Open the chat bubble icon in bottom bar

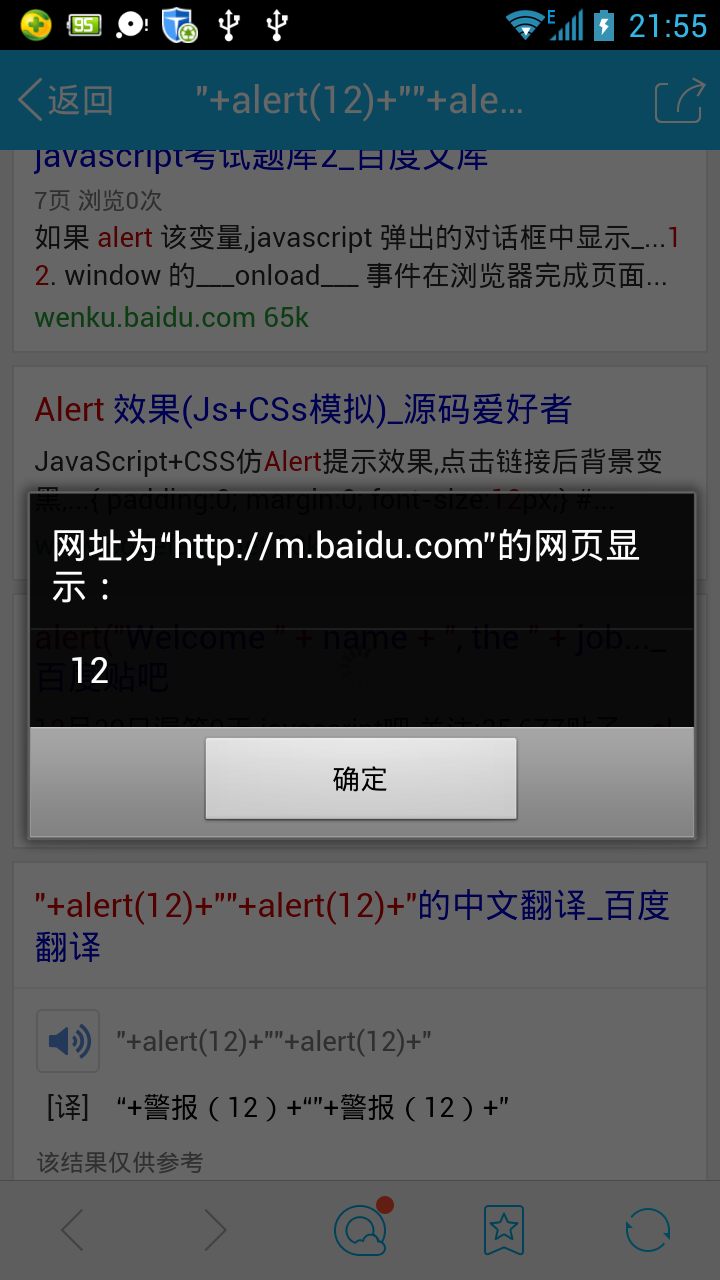point(360,1229)
